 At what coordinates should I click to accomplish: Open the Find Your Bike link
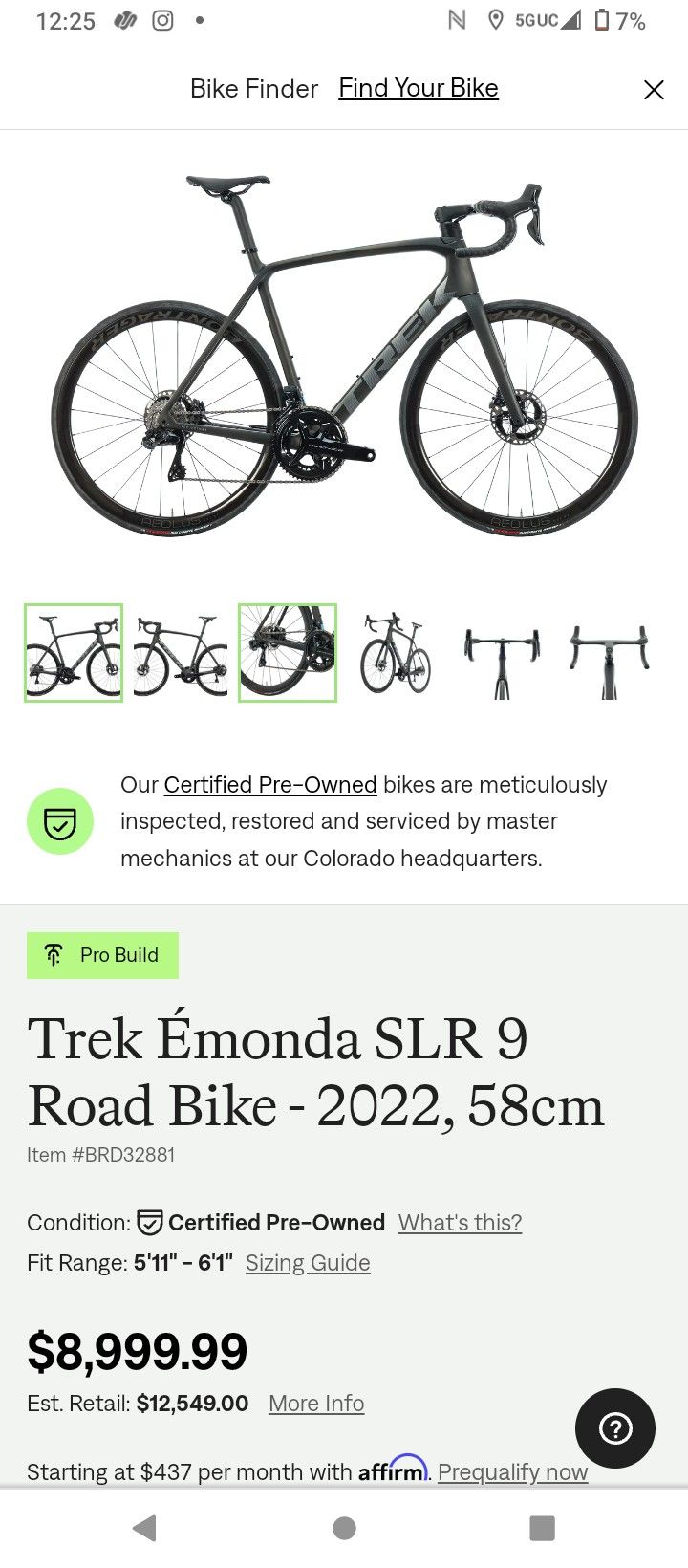pos(419,88)
